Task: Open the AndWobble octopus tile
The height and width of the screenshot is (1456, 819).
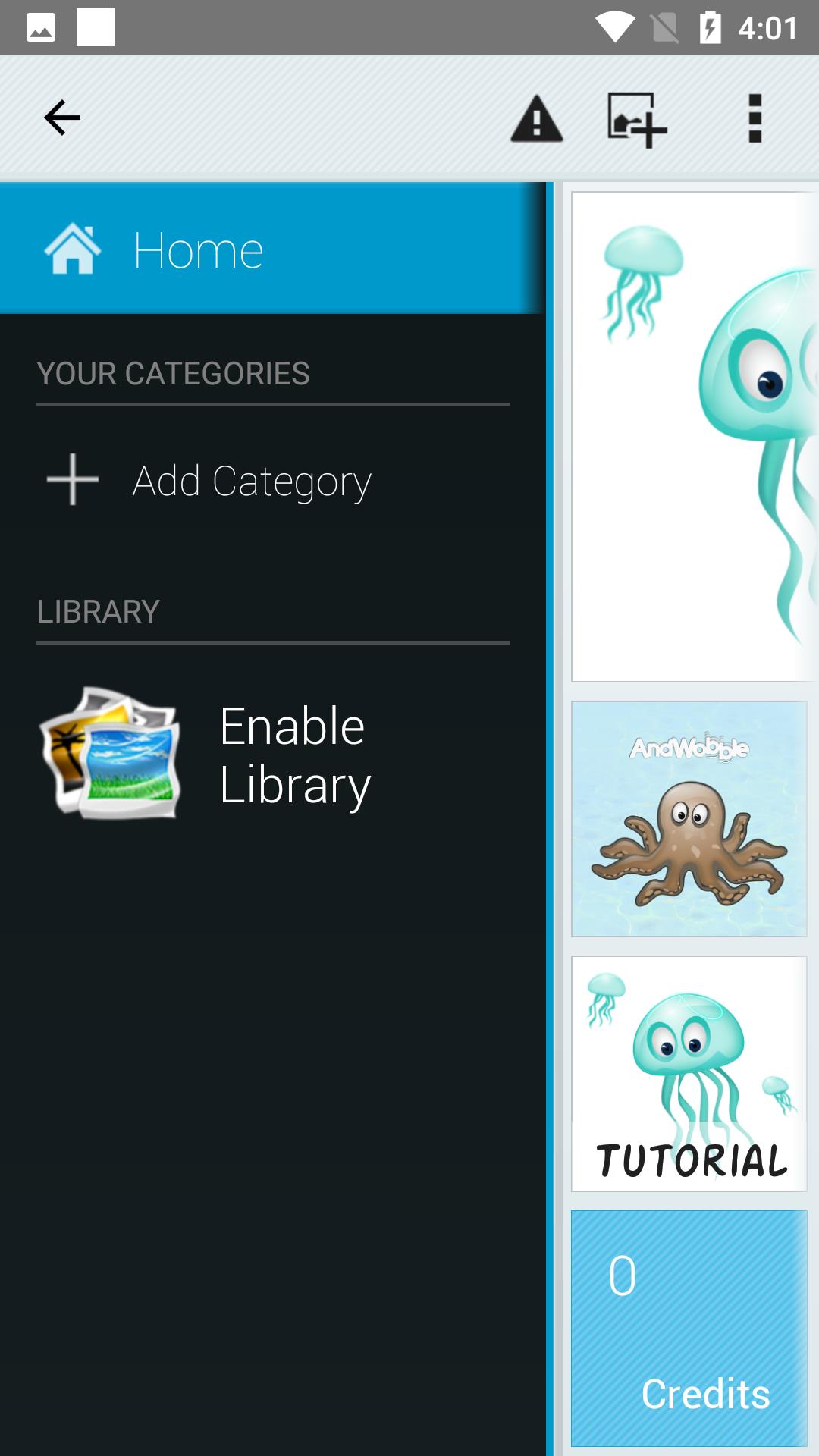Action: coord(689,819)
